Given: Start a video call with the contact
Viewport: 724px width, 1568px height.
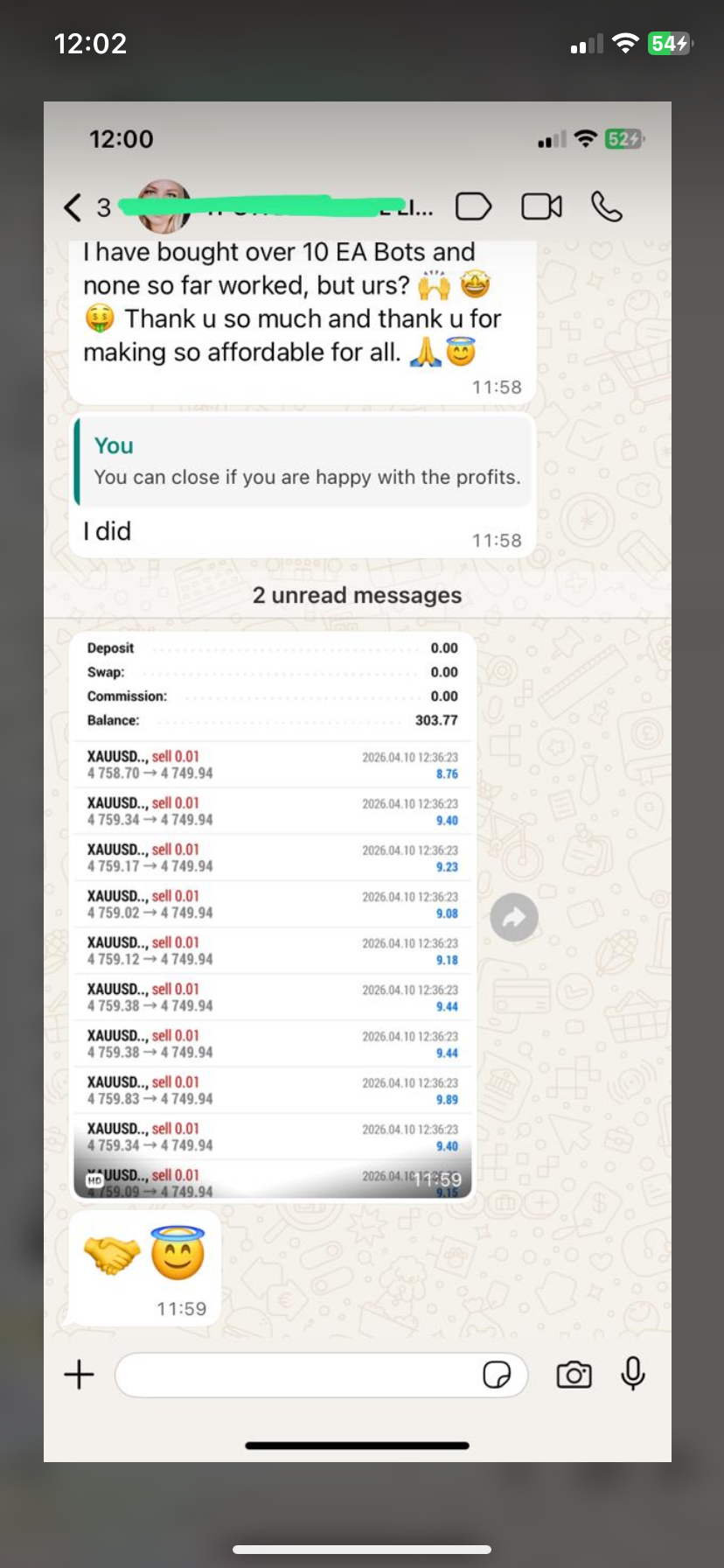Looking at the screenshot, I should (x=541, y=206).
